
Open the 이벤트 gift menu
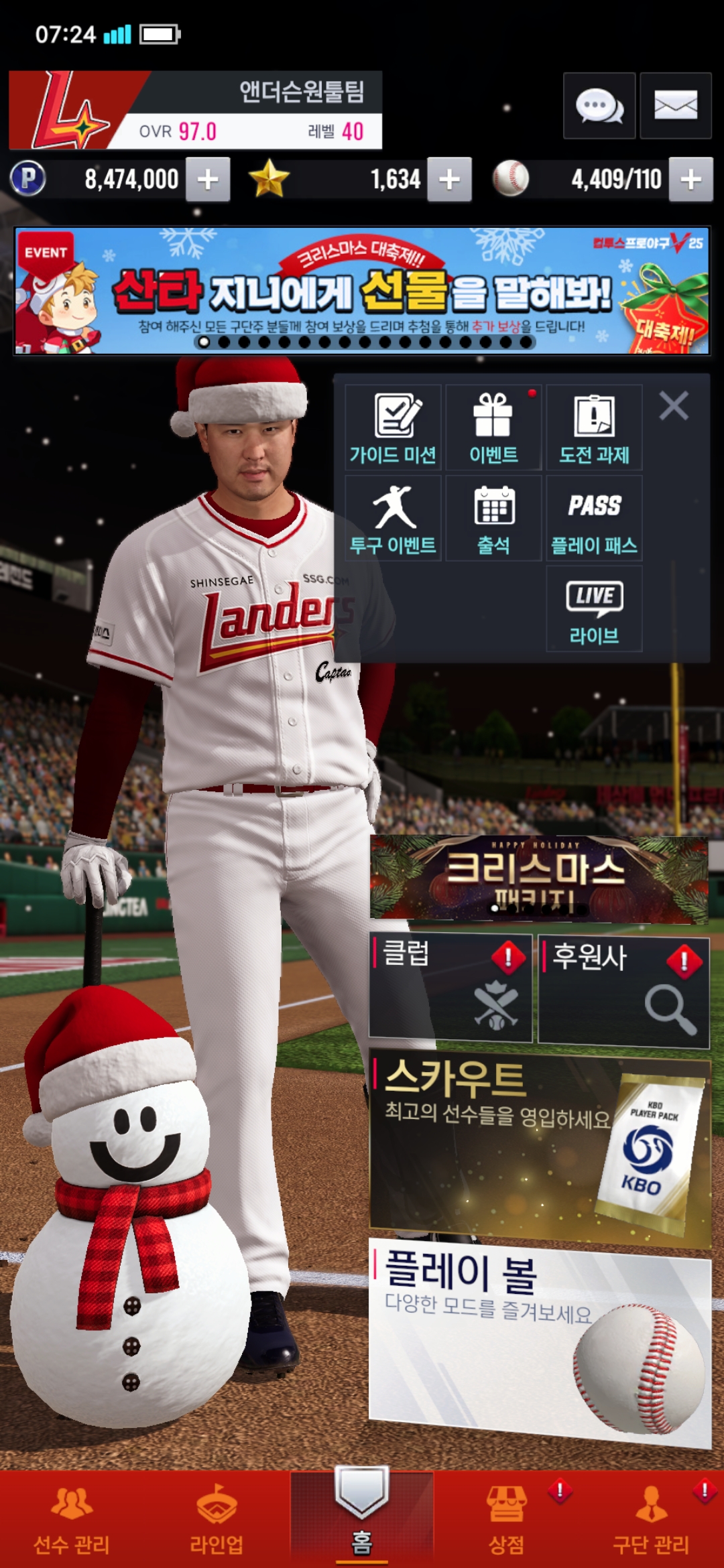(x=493, y=428)
